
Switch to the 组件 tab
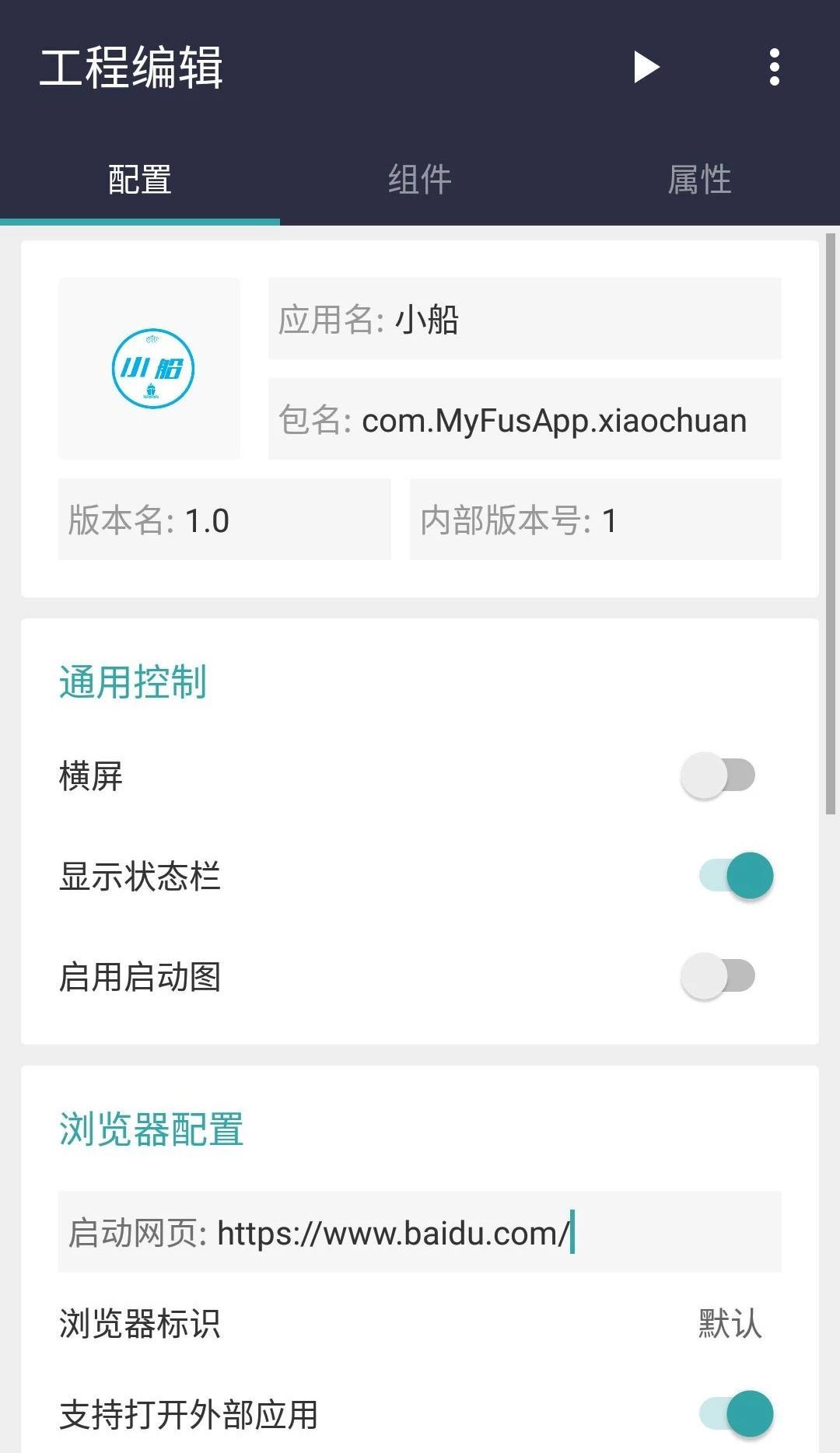coord(420,177)
